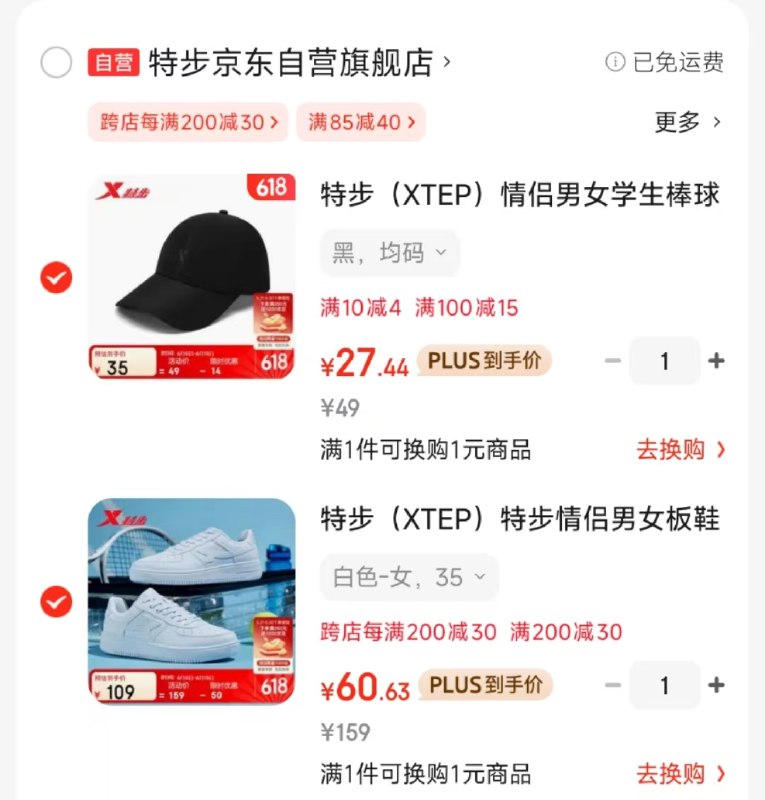Show 更多 store promotions
Viewport: 765px width, 800px height.
tap(687, 122)
